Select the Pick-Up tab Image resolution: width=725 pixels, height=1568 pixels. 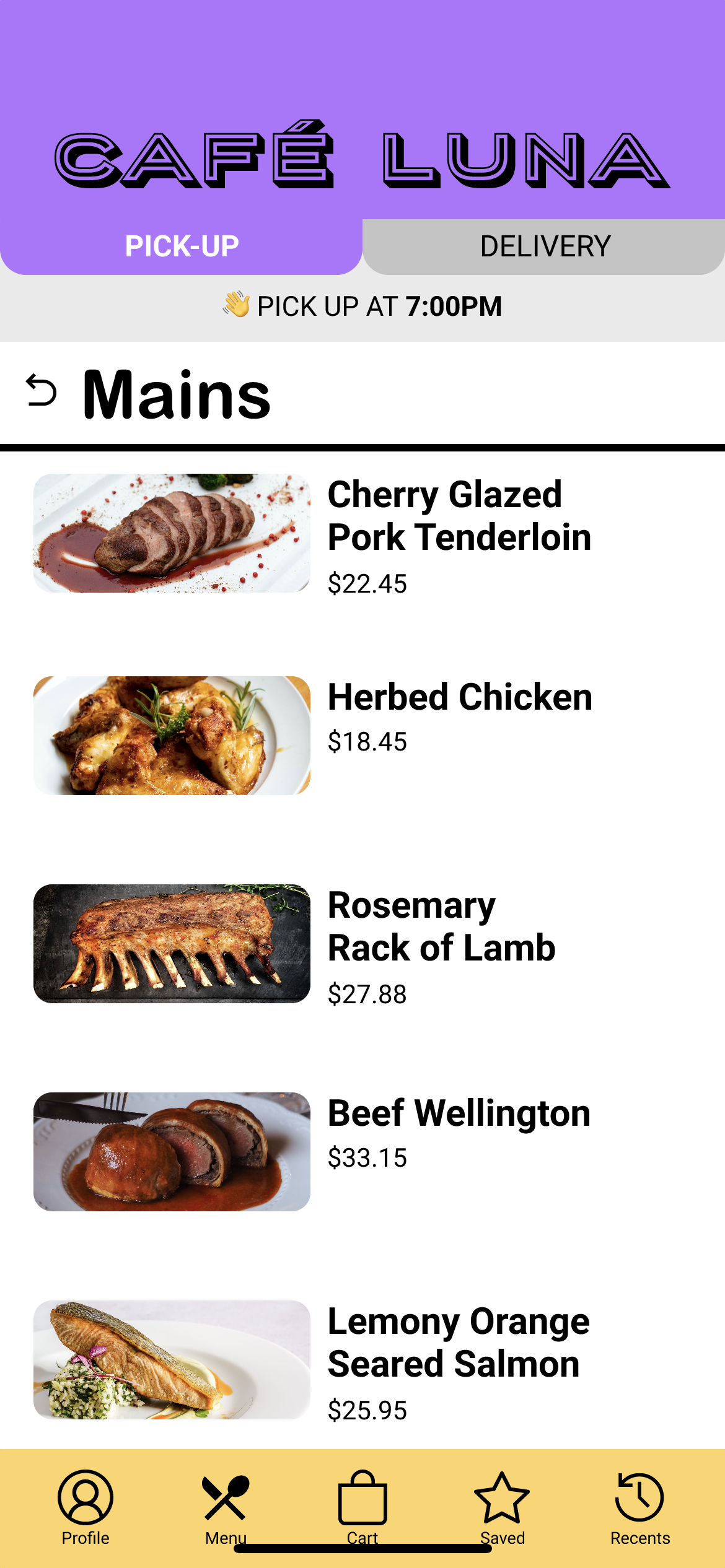181,246
